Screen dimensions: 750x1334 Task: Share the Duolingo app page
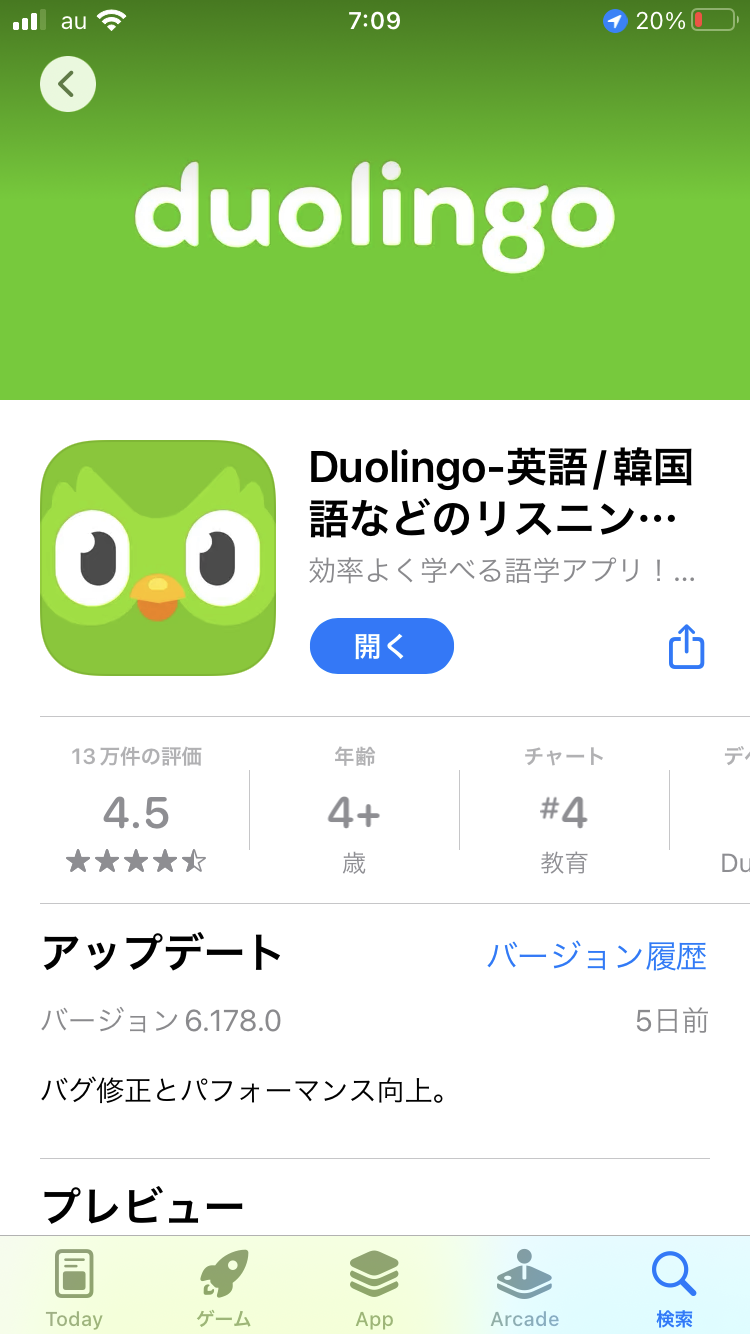coord(686,646)
